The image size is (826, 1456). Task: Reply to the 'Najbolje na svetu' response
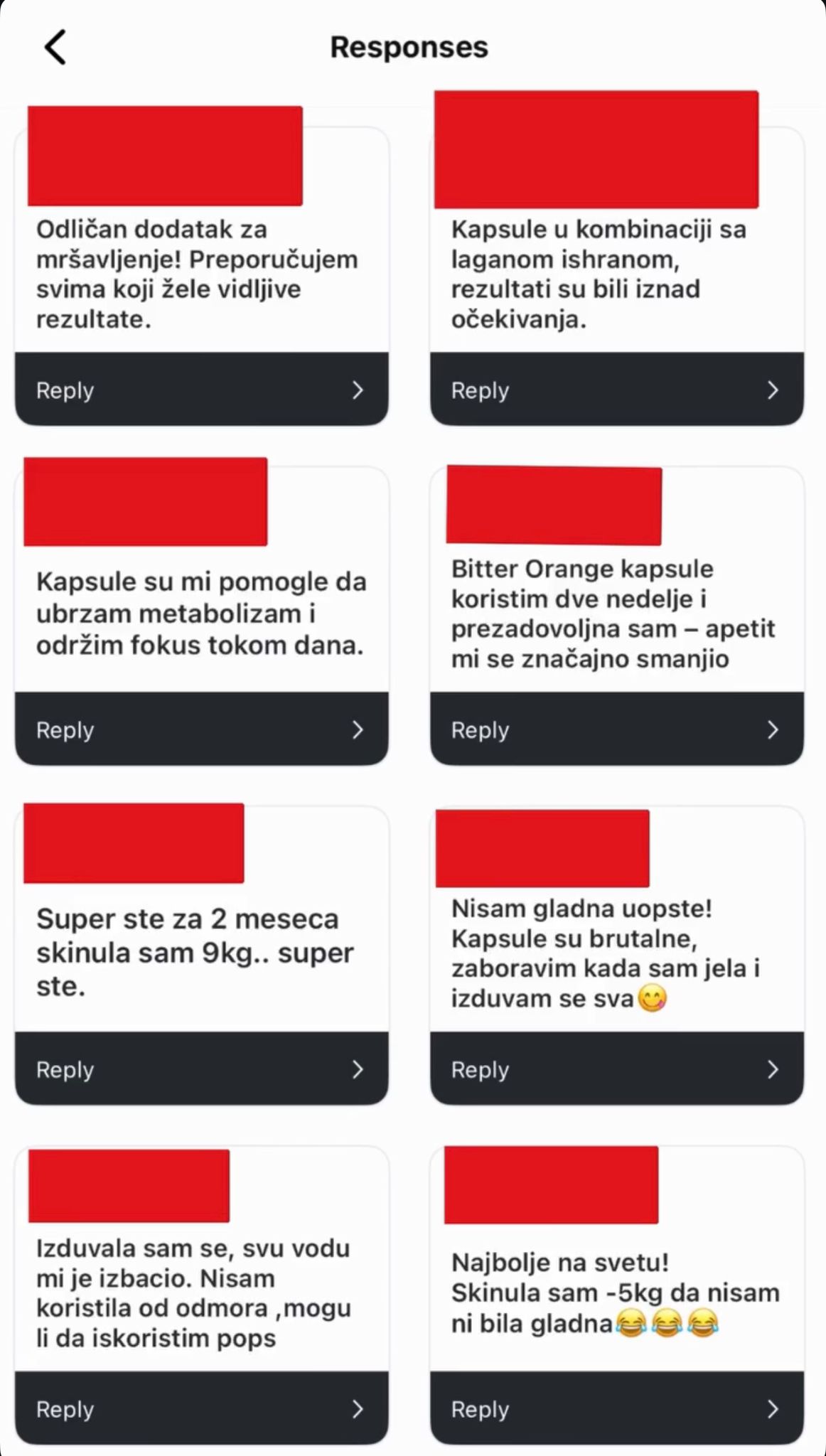point(616,1409)
